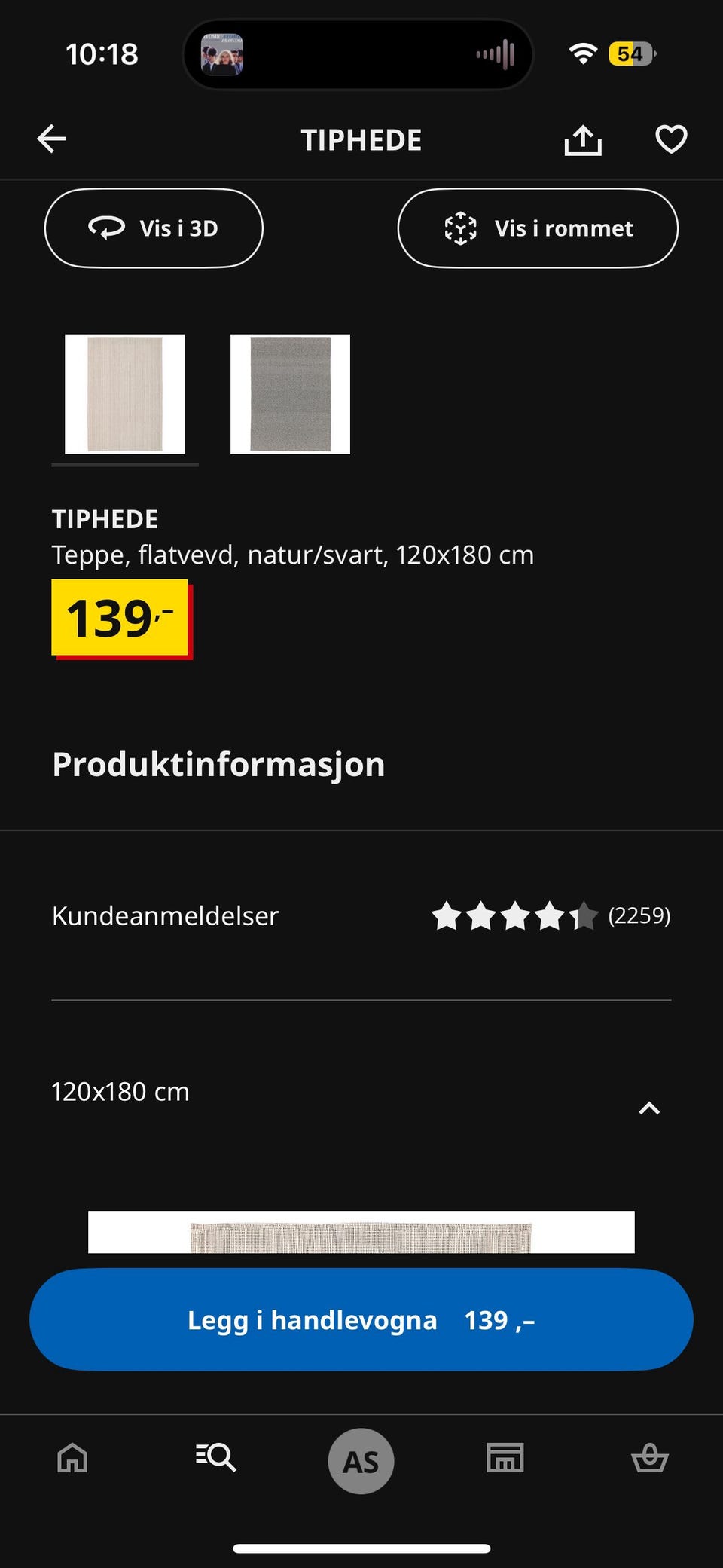This screenshot has height=1568, width=723.
Task: Open the Vis i 3D view
Action: coord(154,228)
